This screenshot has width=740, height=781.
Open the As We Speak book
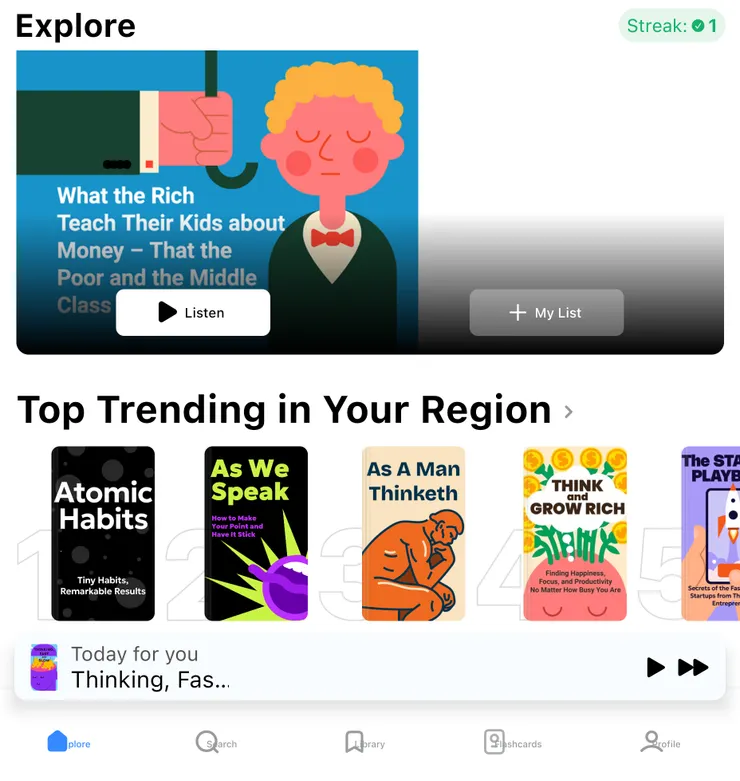[x=256, y=533]
